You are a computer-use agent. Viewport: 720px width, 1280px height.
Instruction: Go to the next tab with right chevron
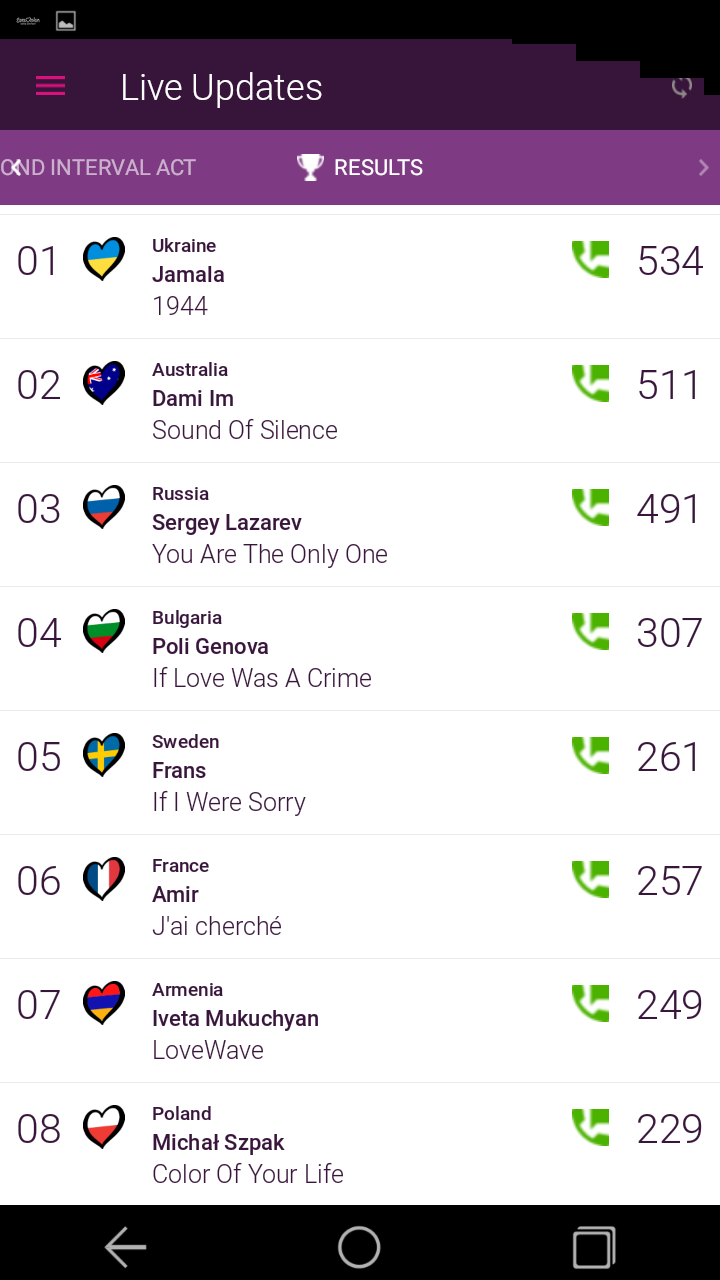703,167
